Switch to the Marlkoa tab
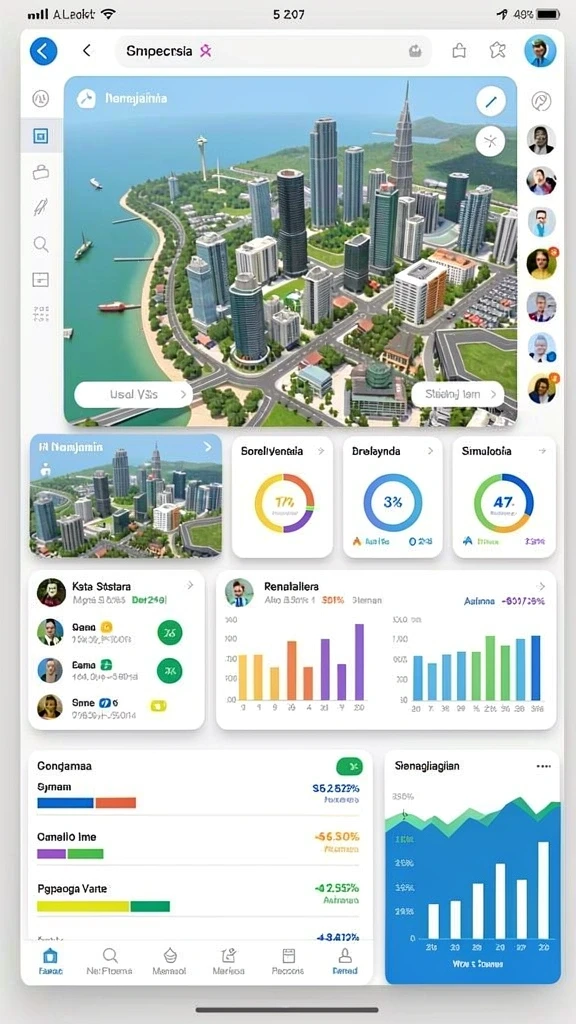Screen dimensions: 576x1024 (228, 961)
